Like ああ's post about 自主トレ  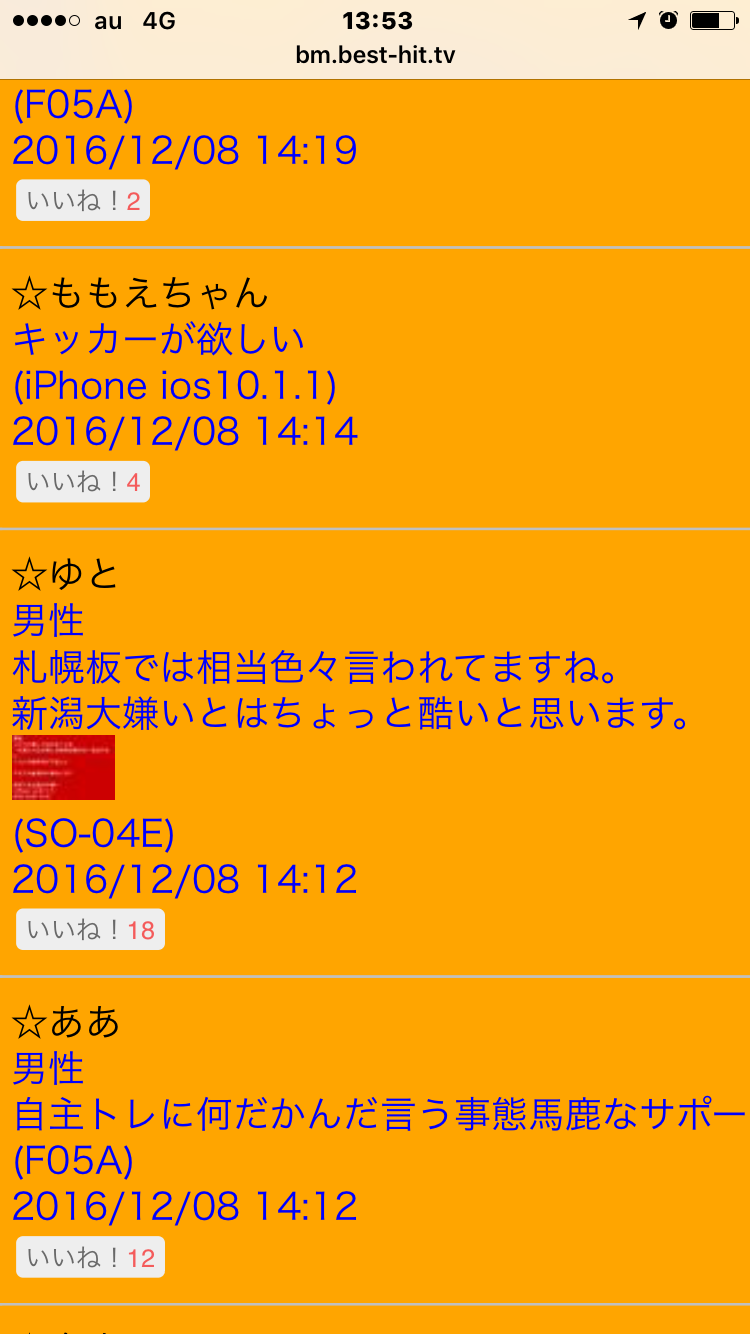(90, 1257)
